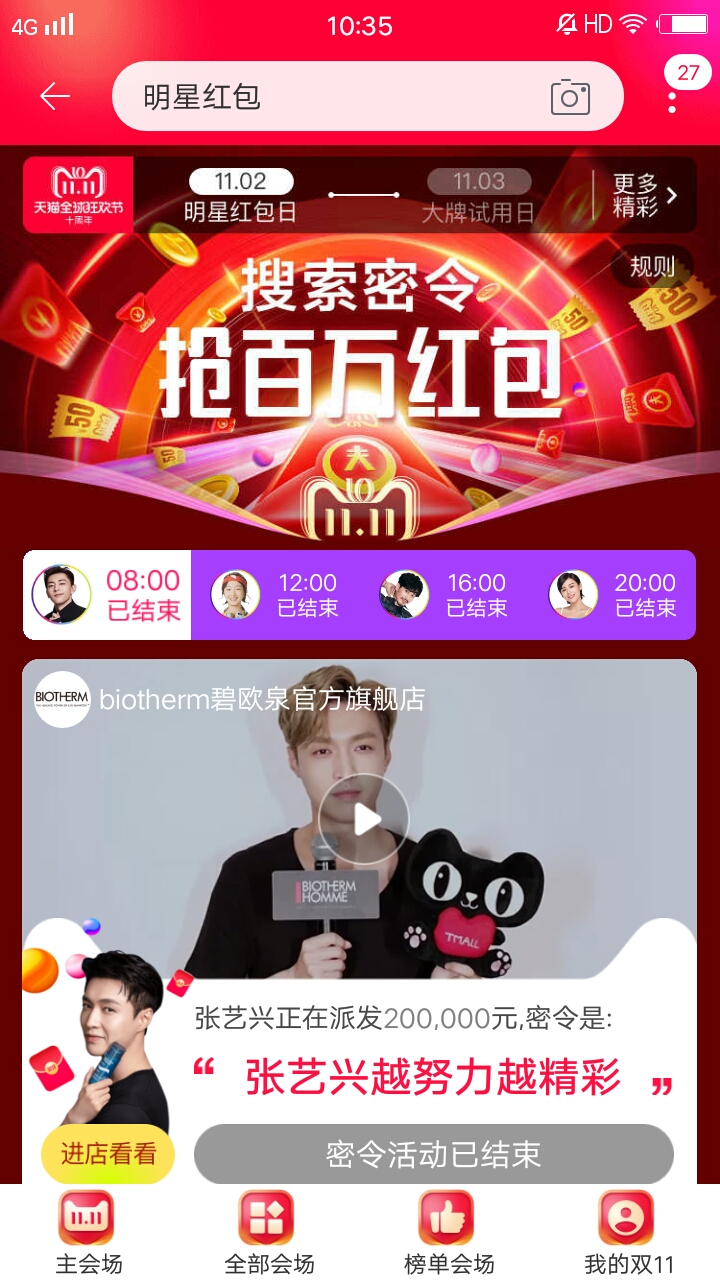
Task: Open 我的双11 tab
Action: [x=628, y=1232]
